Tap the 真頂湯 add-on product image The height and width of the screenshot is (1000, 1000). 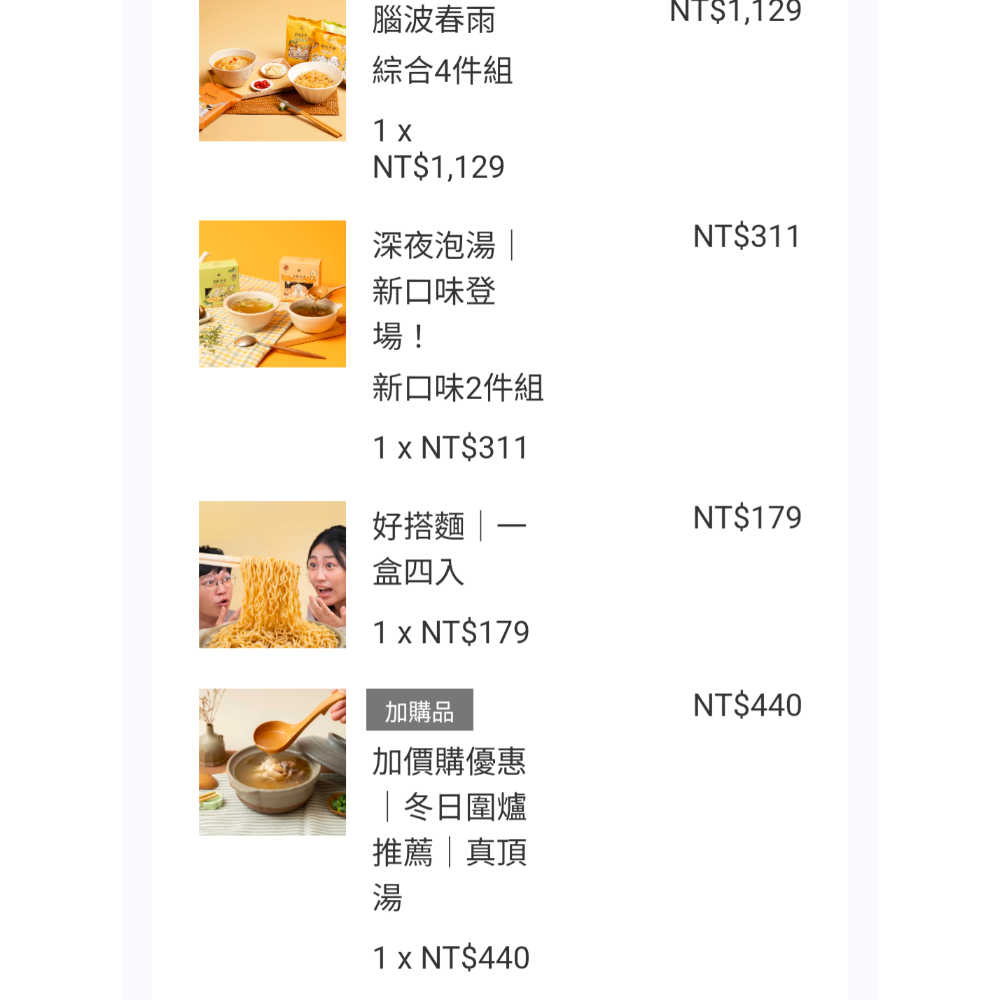(x=272, y=762)
